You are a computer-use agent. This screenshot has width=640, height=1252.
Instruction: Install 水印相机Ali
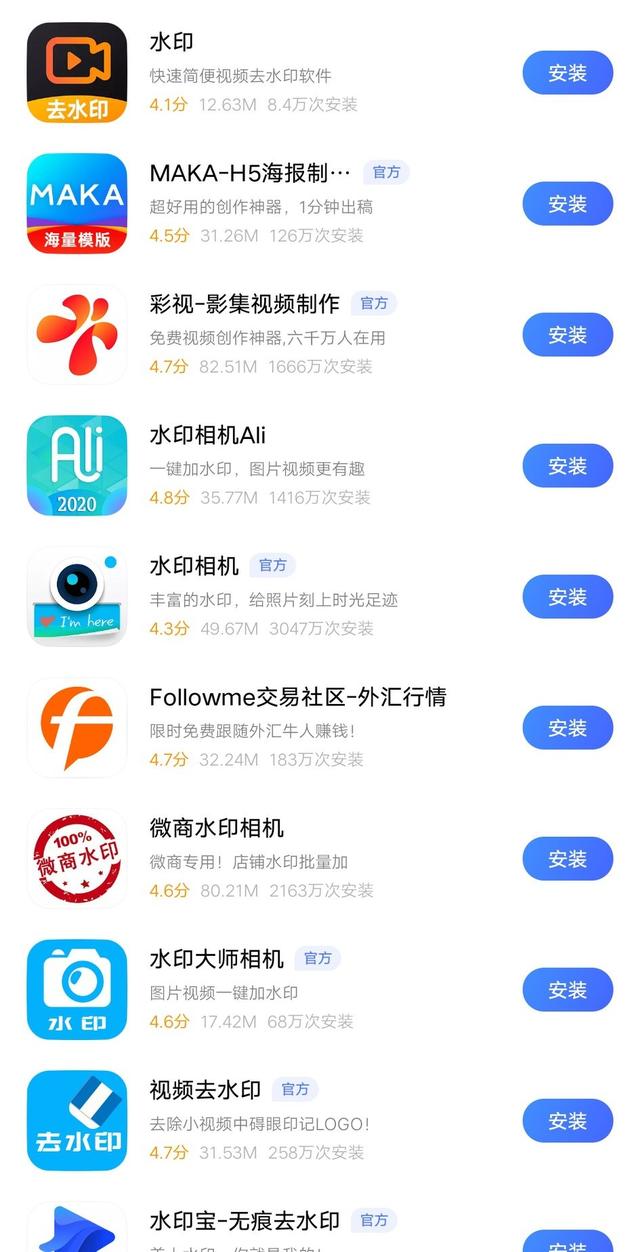click(x=567, y=466)
